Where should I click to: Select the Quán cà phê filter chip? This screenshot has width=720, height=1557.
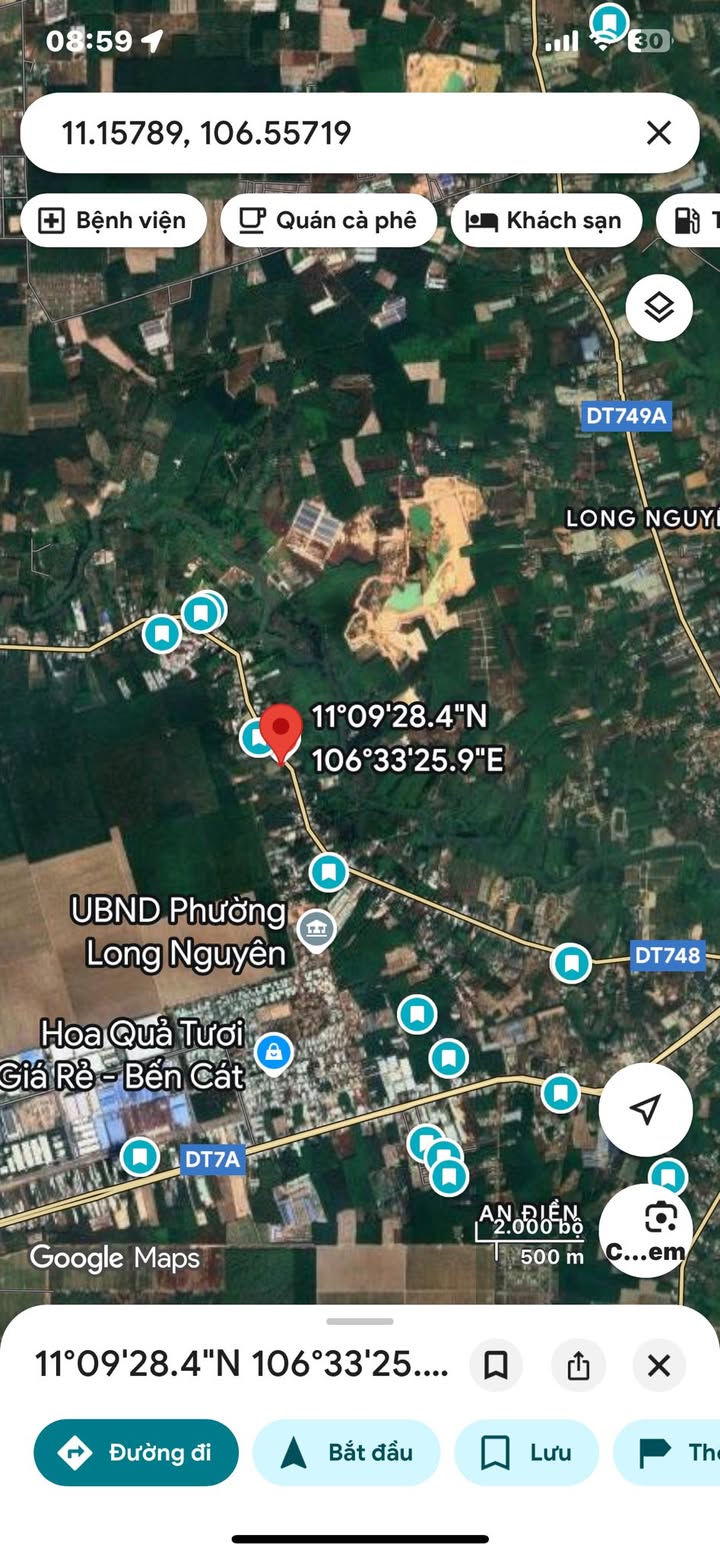(328, 220)
